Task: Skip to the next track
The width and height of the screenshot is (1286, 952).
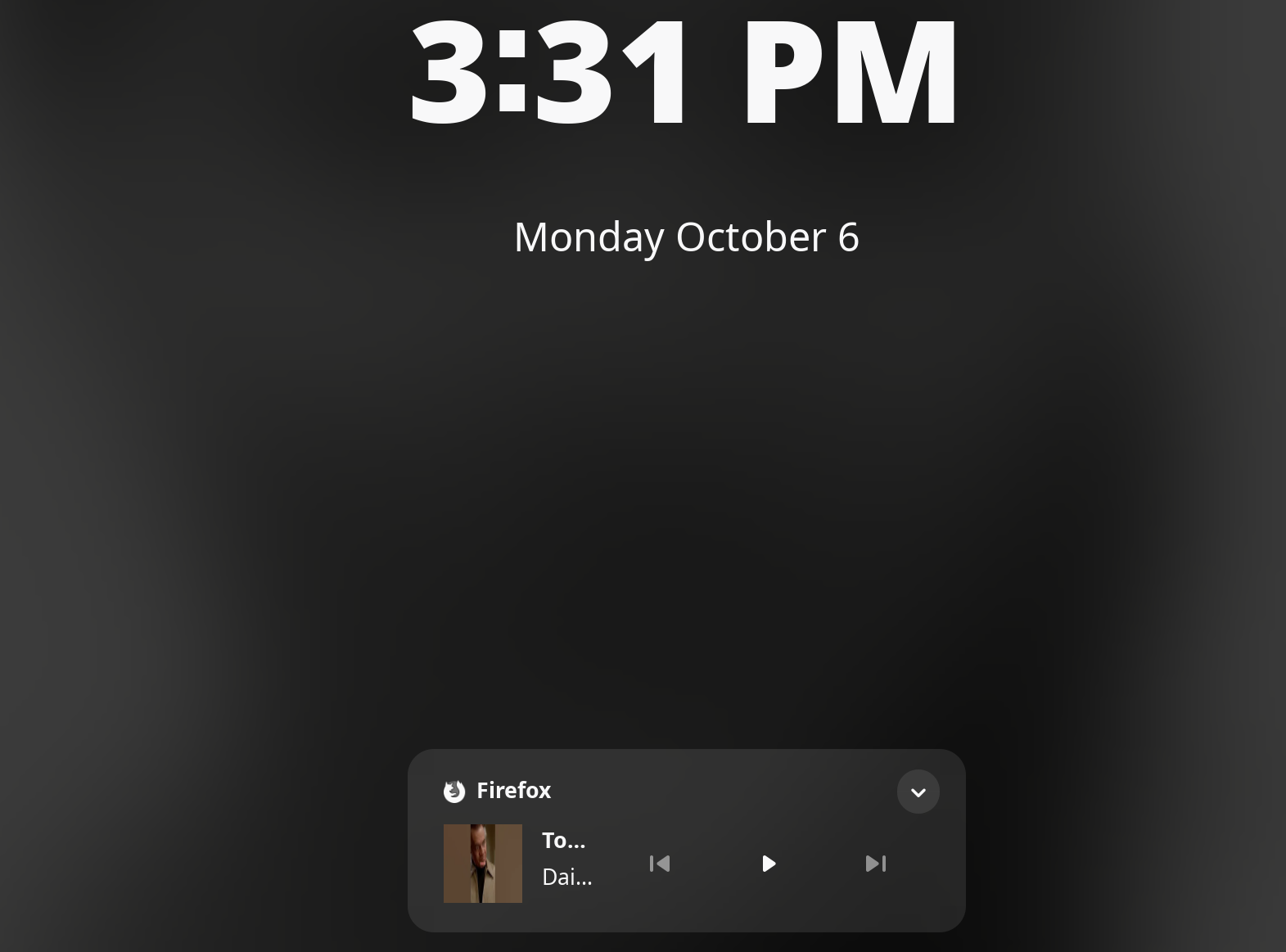Action: [875, 864]
